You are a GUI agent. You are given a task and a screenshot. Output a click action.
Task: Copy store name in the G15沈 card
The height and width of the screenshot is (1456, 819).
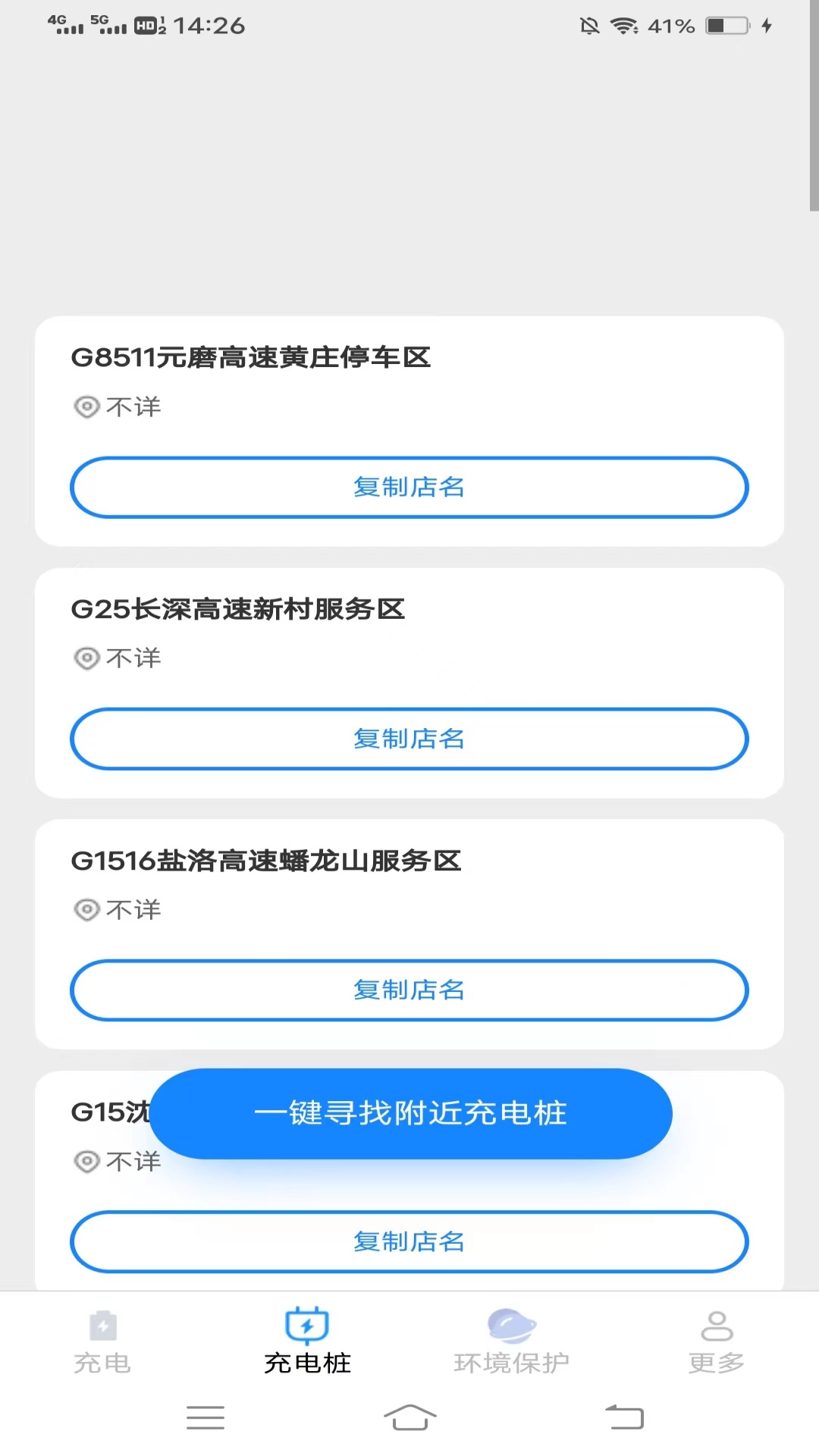[x=409, y=1241]
